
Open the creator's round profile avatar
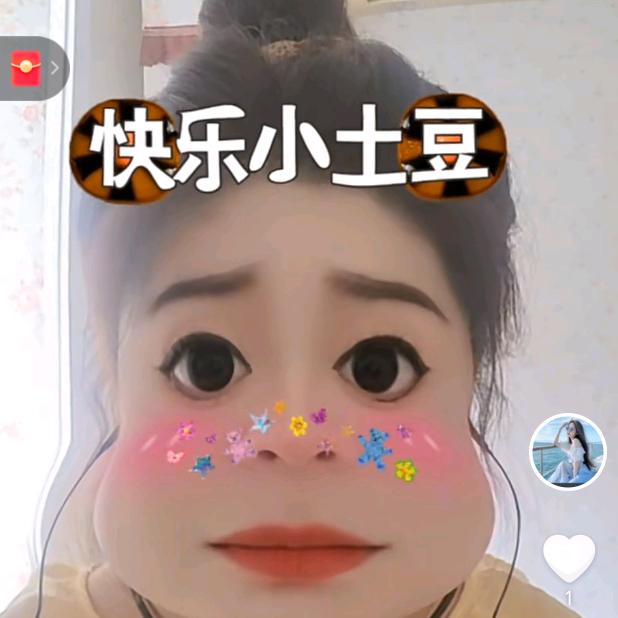568,451
